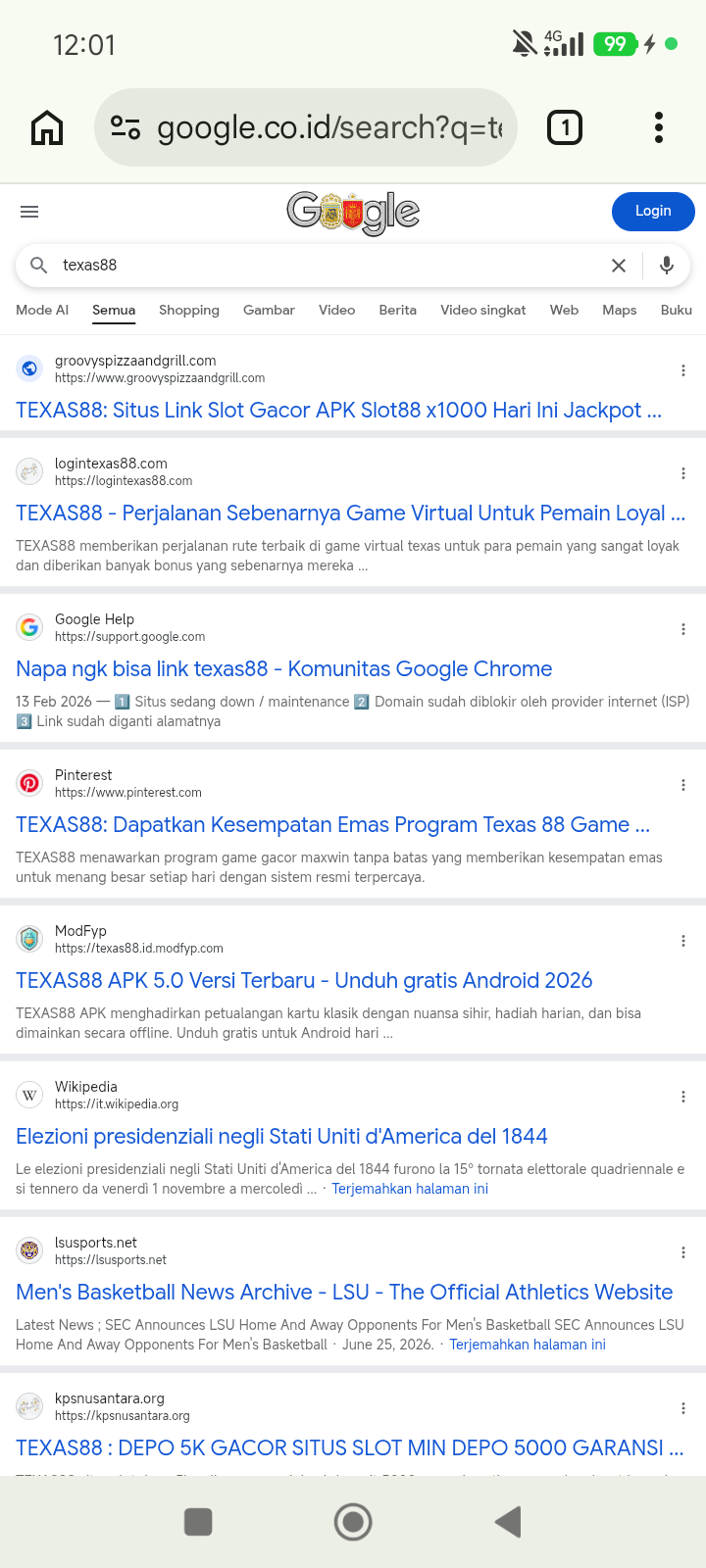Open Men's Basketball News Archive result
Image resolution: width=706 pixels, height=1568 pixels.
tap(344, 1293)
